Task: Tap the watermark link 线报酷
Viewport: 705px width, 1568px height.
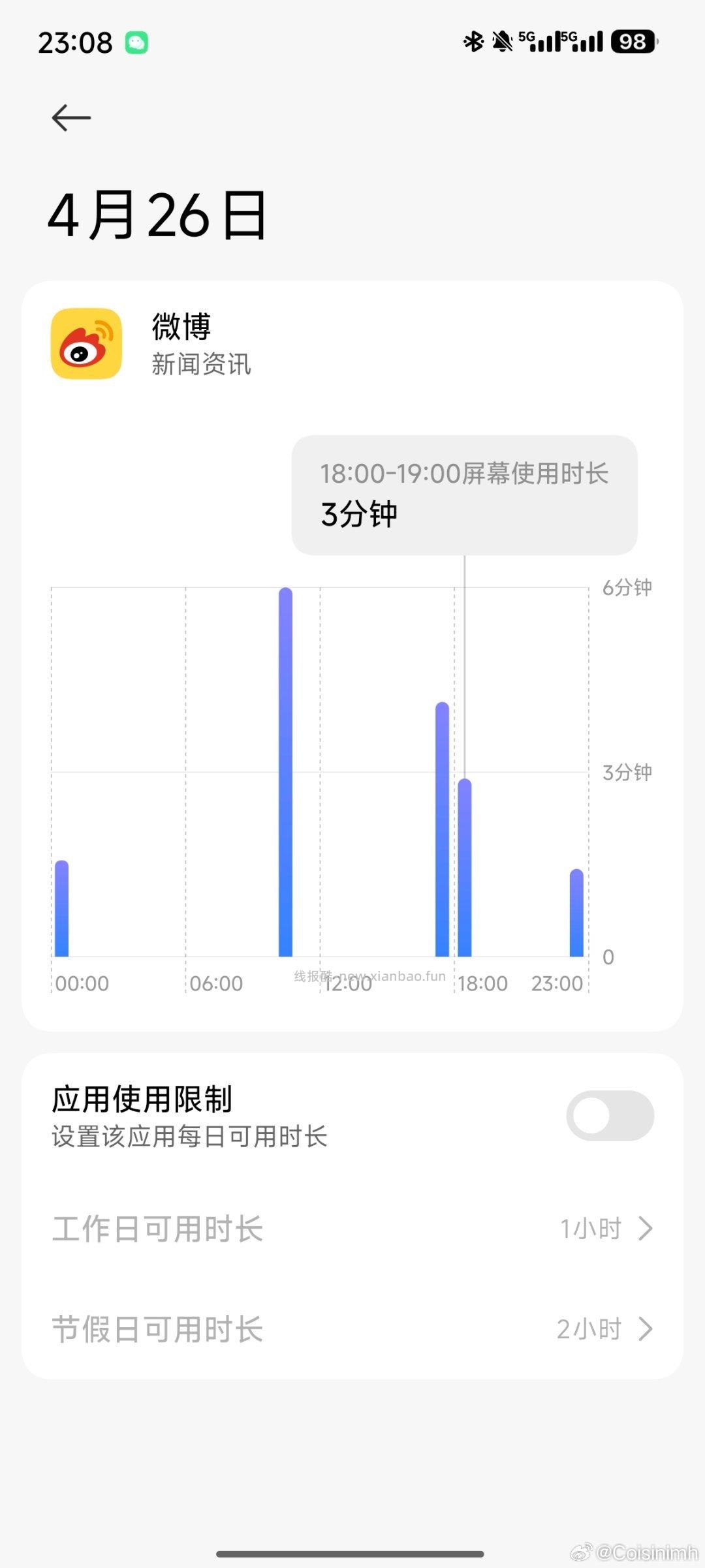Action: coord(312,974)
